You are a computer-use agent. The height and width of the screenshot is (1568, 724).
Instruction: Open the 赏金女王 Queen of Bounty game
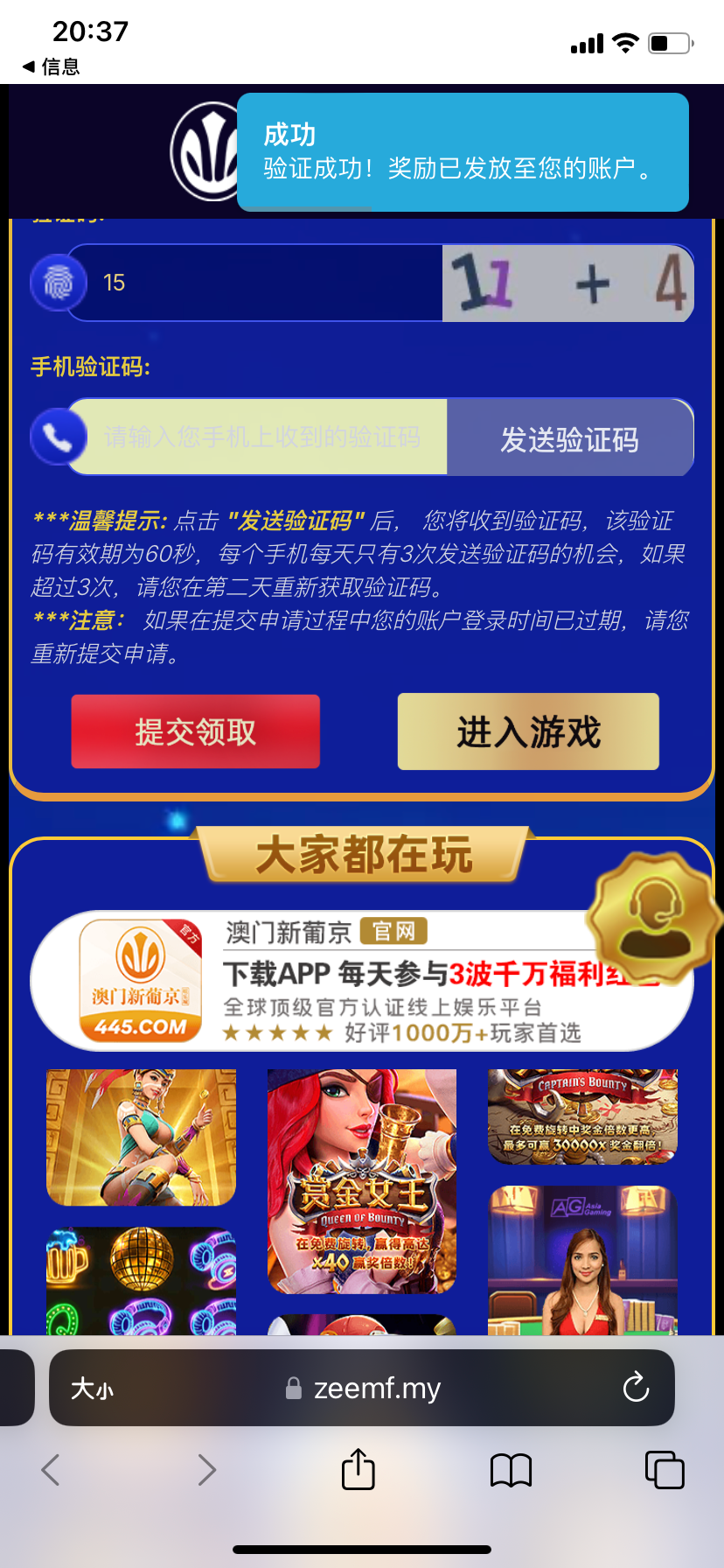pos(361,1181)
